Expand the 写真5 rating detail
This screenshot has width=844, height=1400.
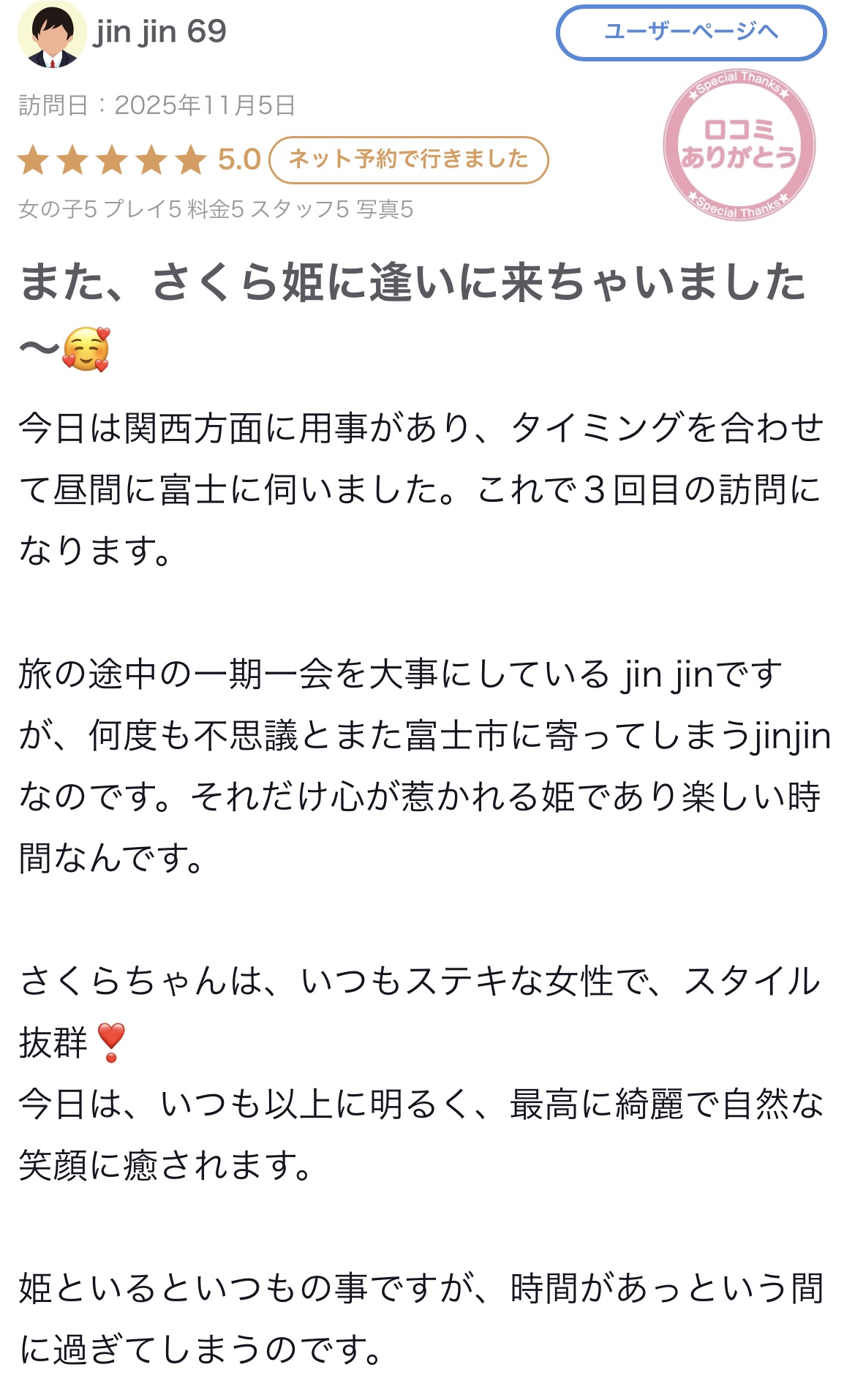pyautogui.click(x=383, y=207)
